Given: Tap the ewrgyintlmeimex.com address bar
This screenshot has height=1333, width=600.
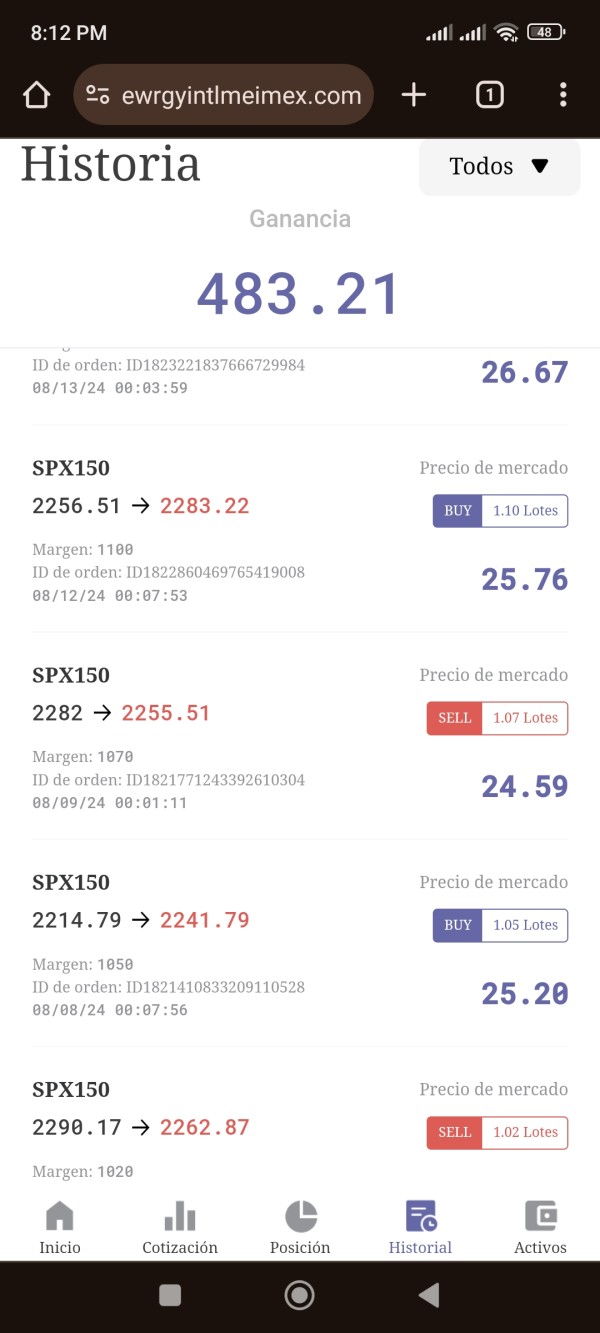Looking at the screenshot, I should coord(223,96).
